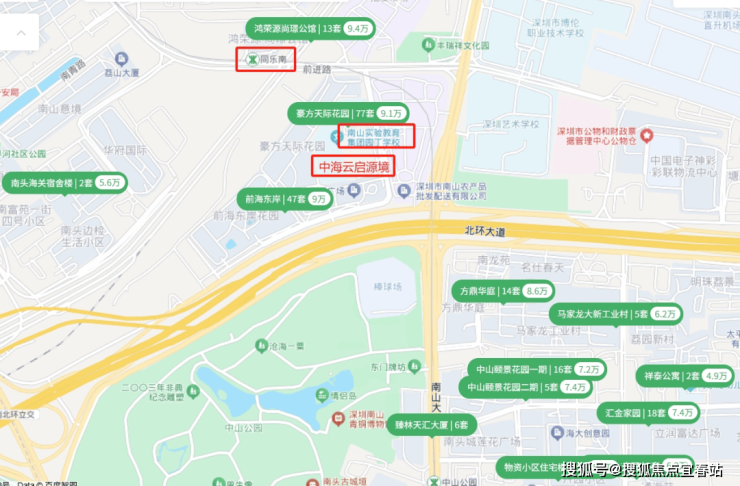Tap the 中山颐景花园二期 5套 marker

525,387
